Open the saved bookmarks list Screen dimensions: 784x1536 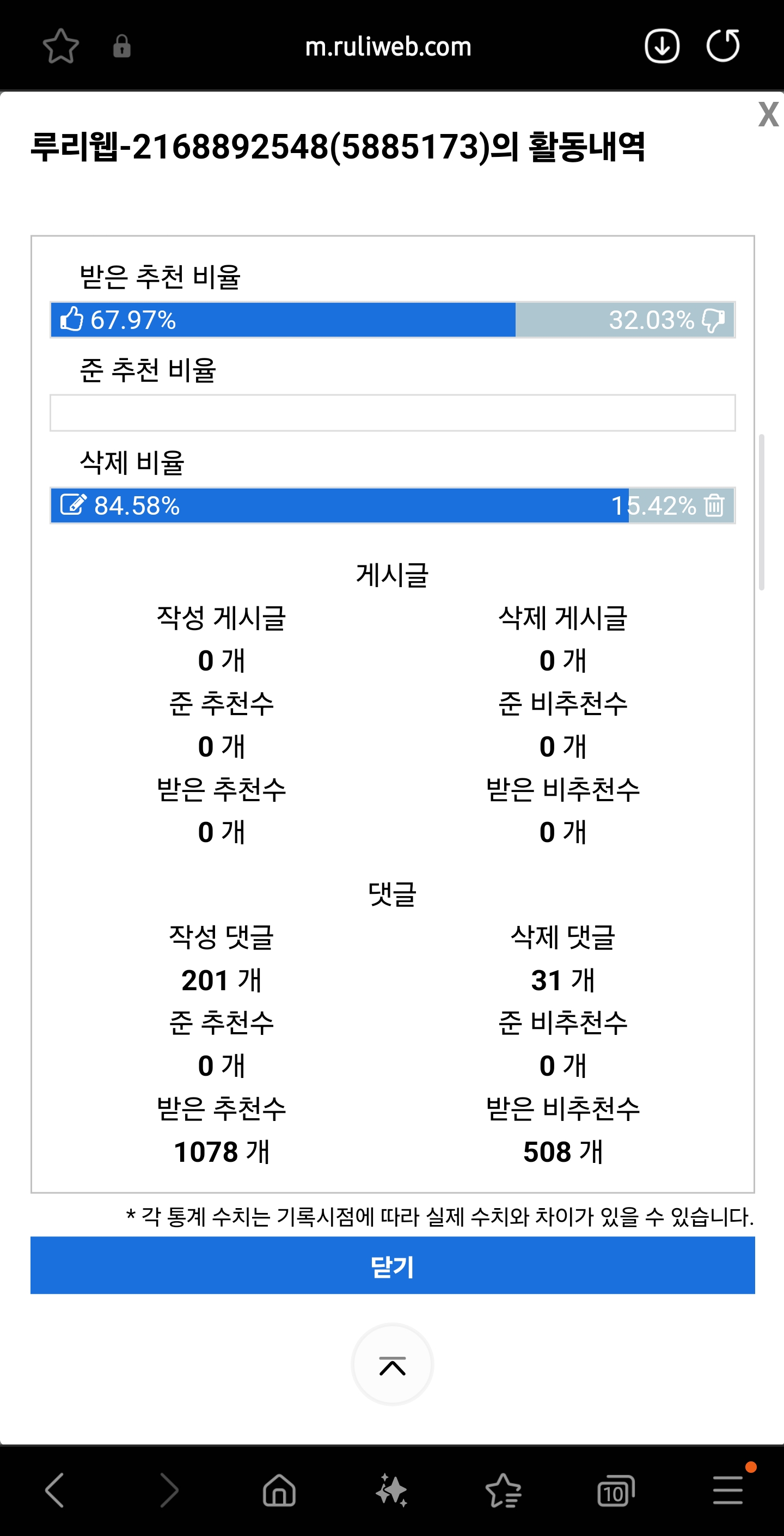503,1490
